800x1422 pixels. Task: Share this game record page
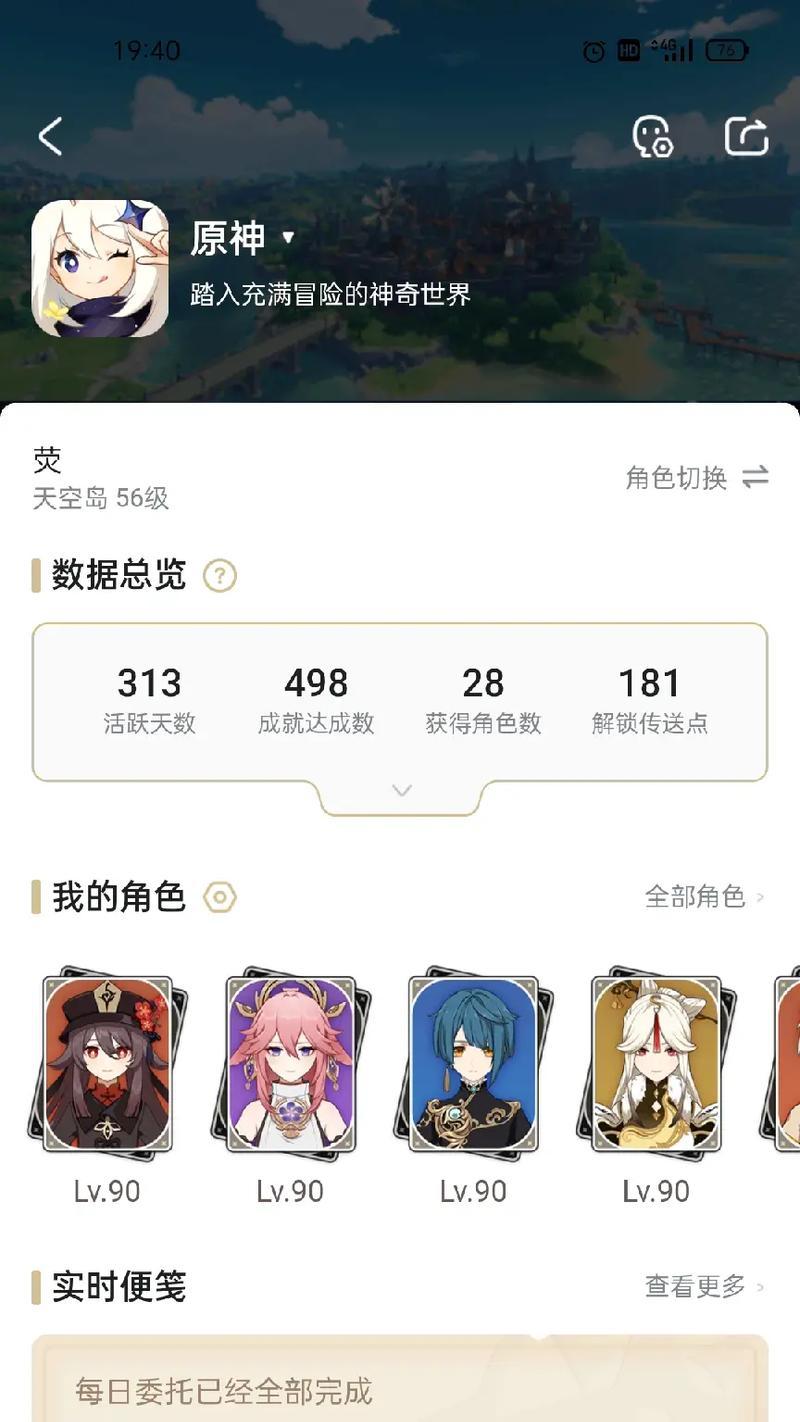(746, 136)
